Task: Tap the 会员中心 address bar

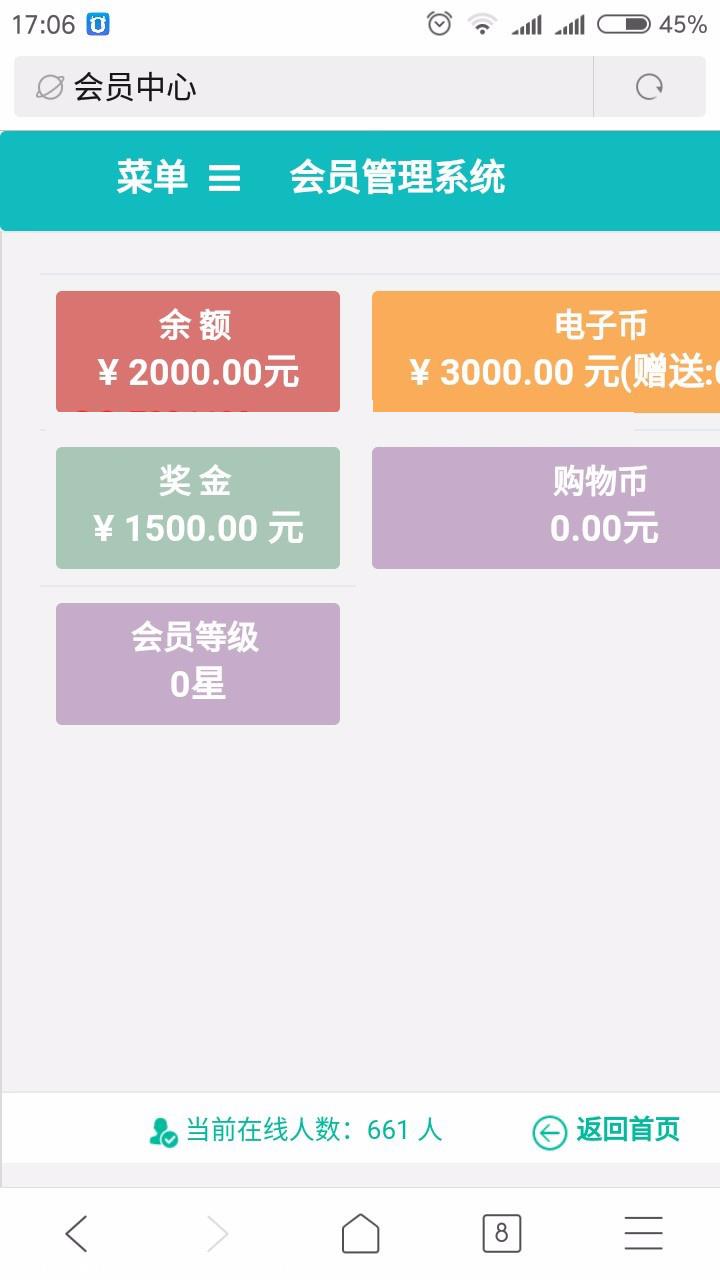Action: click(x=300, y=88)
